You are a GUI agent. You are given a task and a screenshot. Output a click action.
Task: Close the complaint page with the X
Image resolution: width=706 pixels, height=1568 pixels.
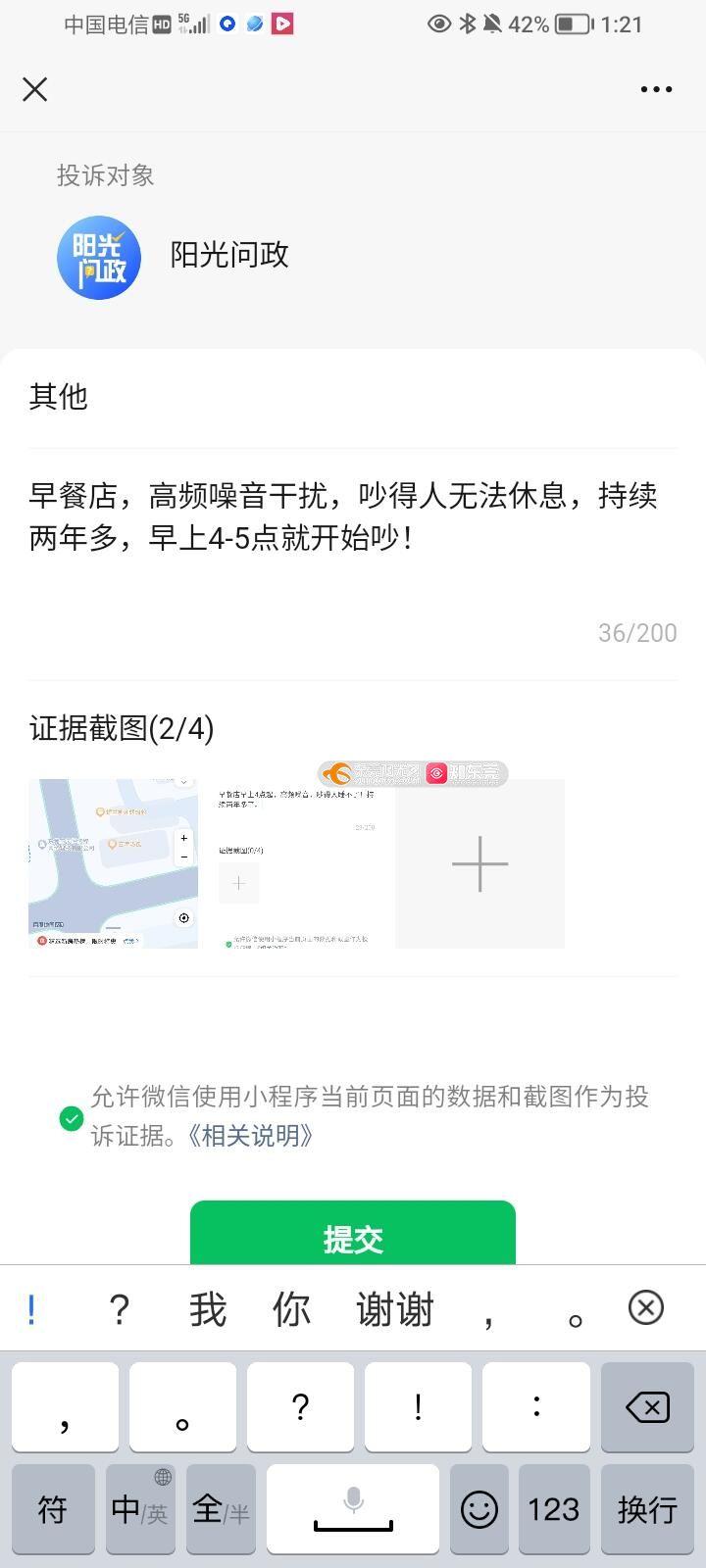pyautogui.click(x=35, y=89)
